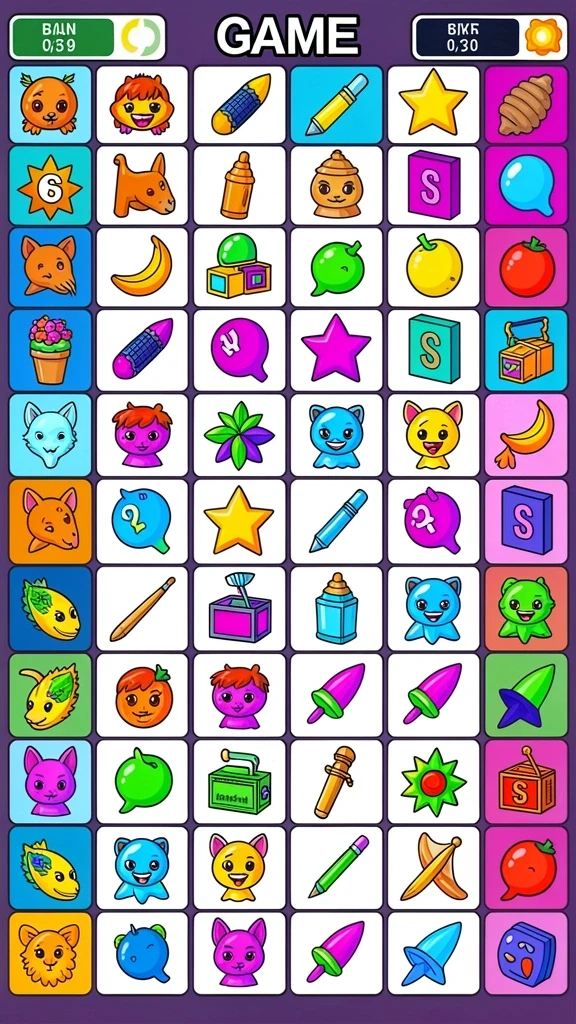Select the green dome on blocks tile

[x=239, y=267]
